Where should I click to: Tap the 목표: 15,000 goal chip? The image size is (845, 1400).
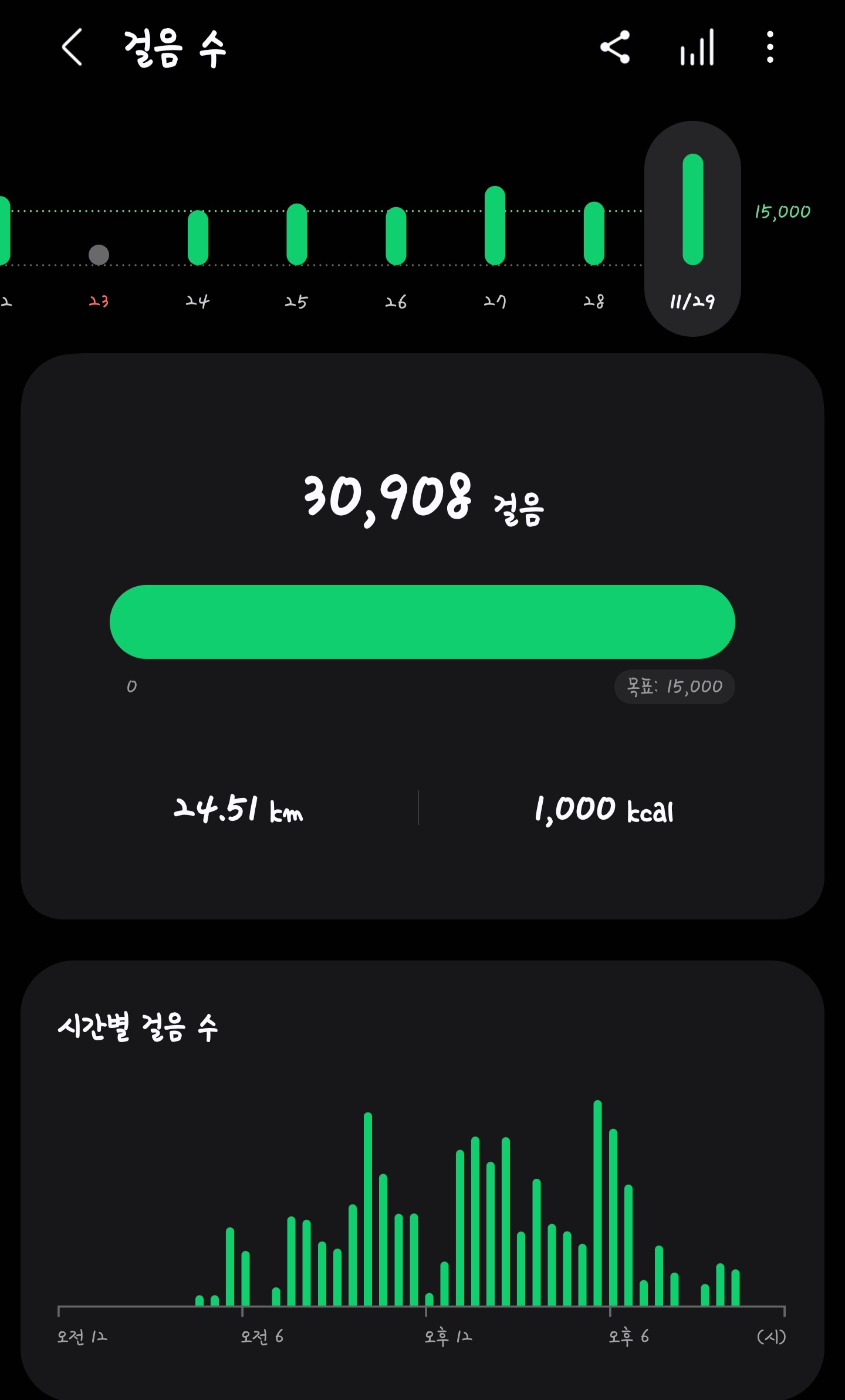(x=674, y=687)
